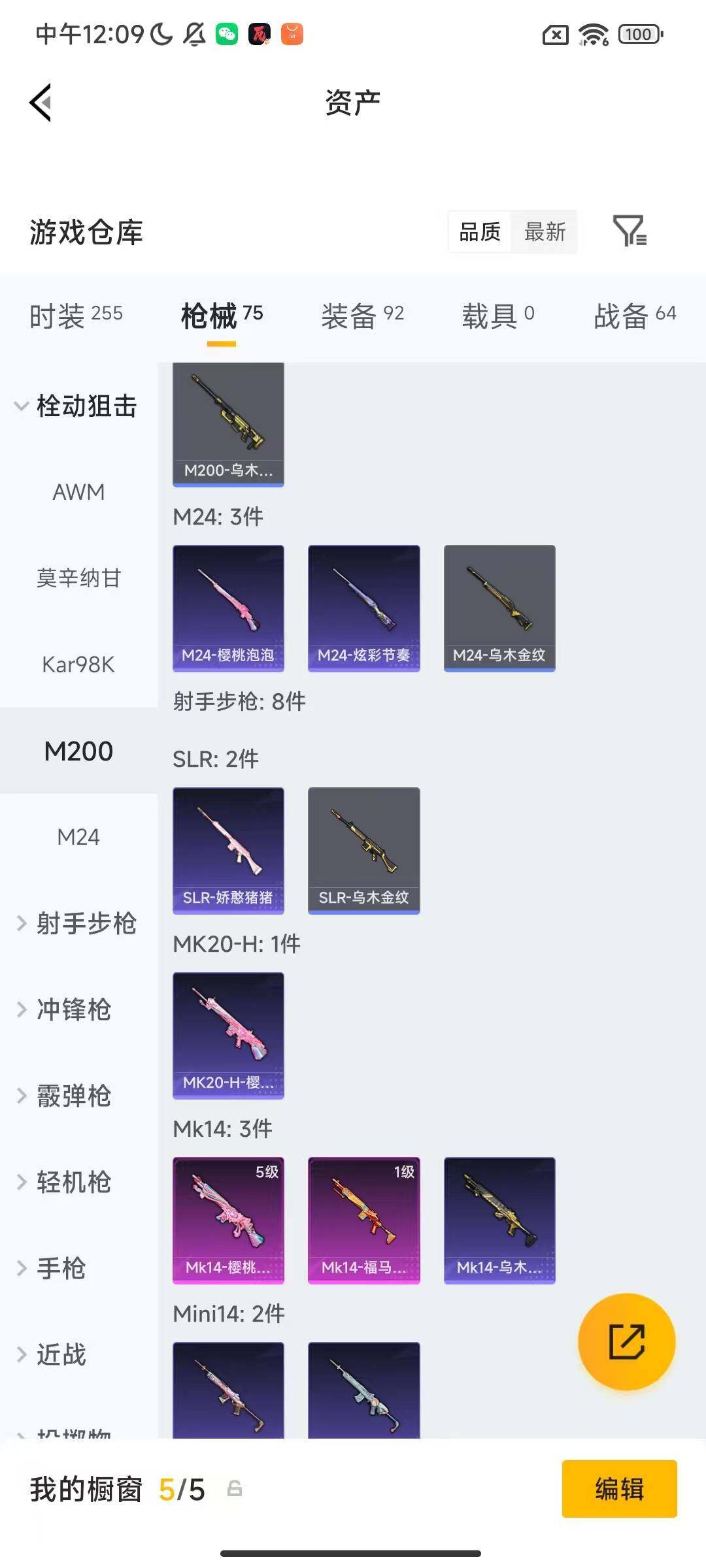
Task: Switch sorting to 品质
Action: point(480,232)
